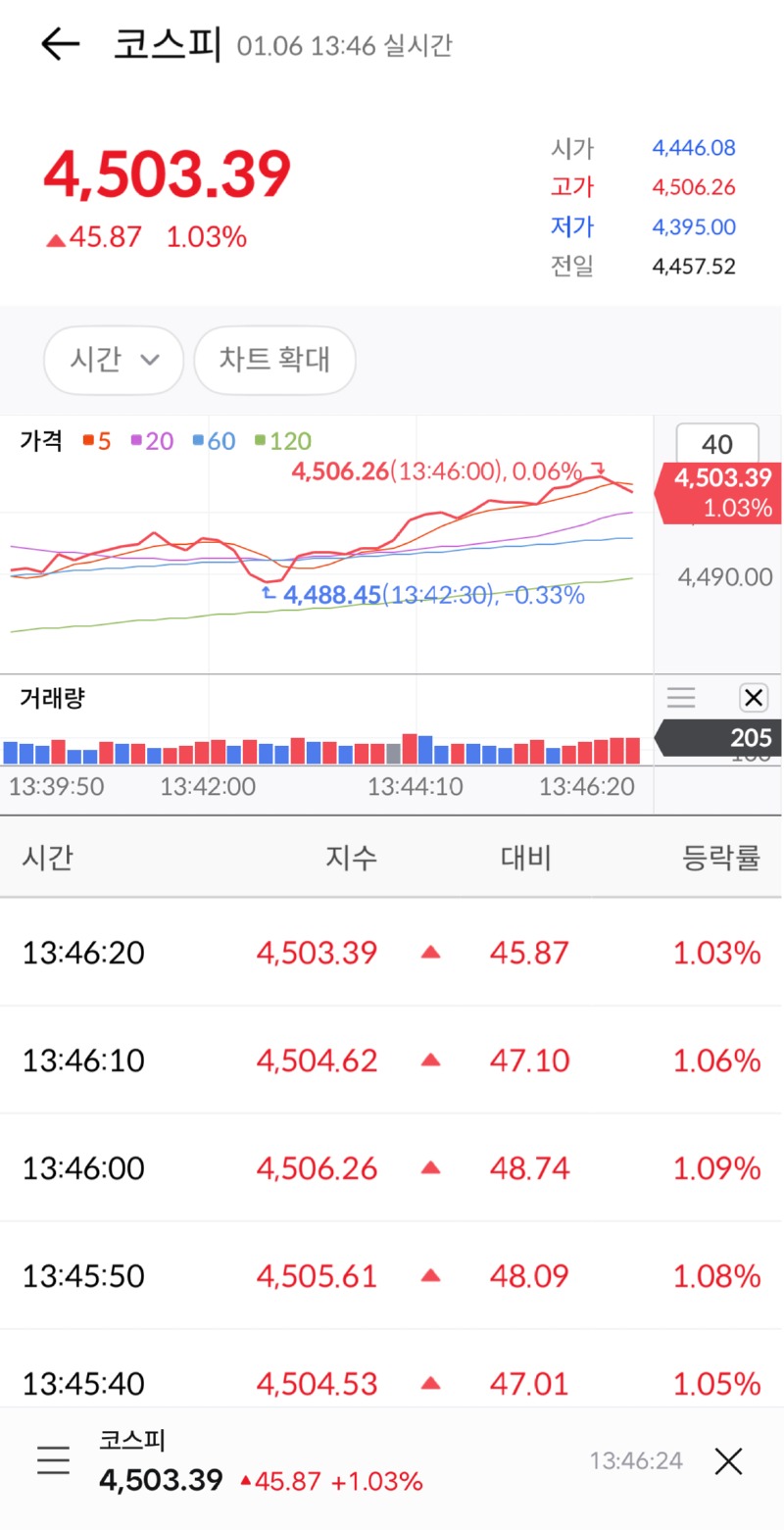Dismiss the bottom 코스피 ticker bar
Image resolution: width=784 pixels, height=1530 pixels.
pyautogui.click(x=728, y=1460)
